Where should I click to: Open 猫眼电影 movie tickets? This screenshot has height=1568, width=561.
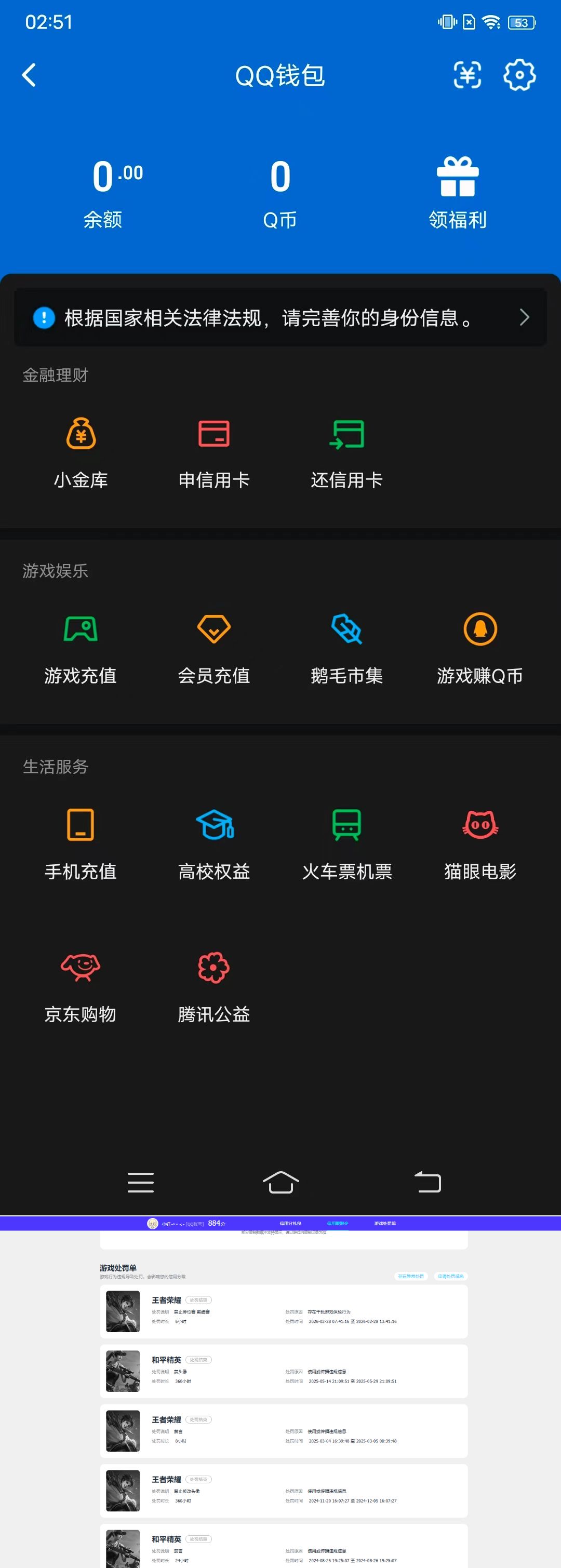pos(480,843)
